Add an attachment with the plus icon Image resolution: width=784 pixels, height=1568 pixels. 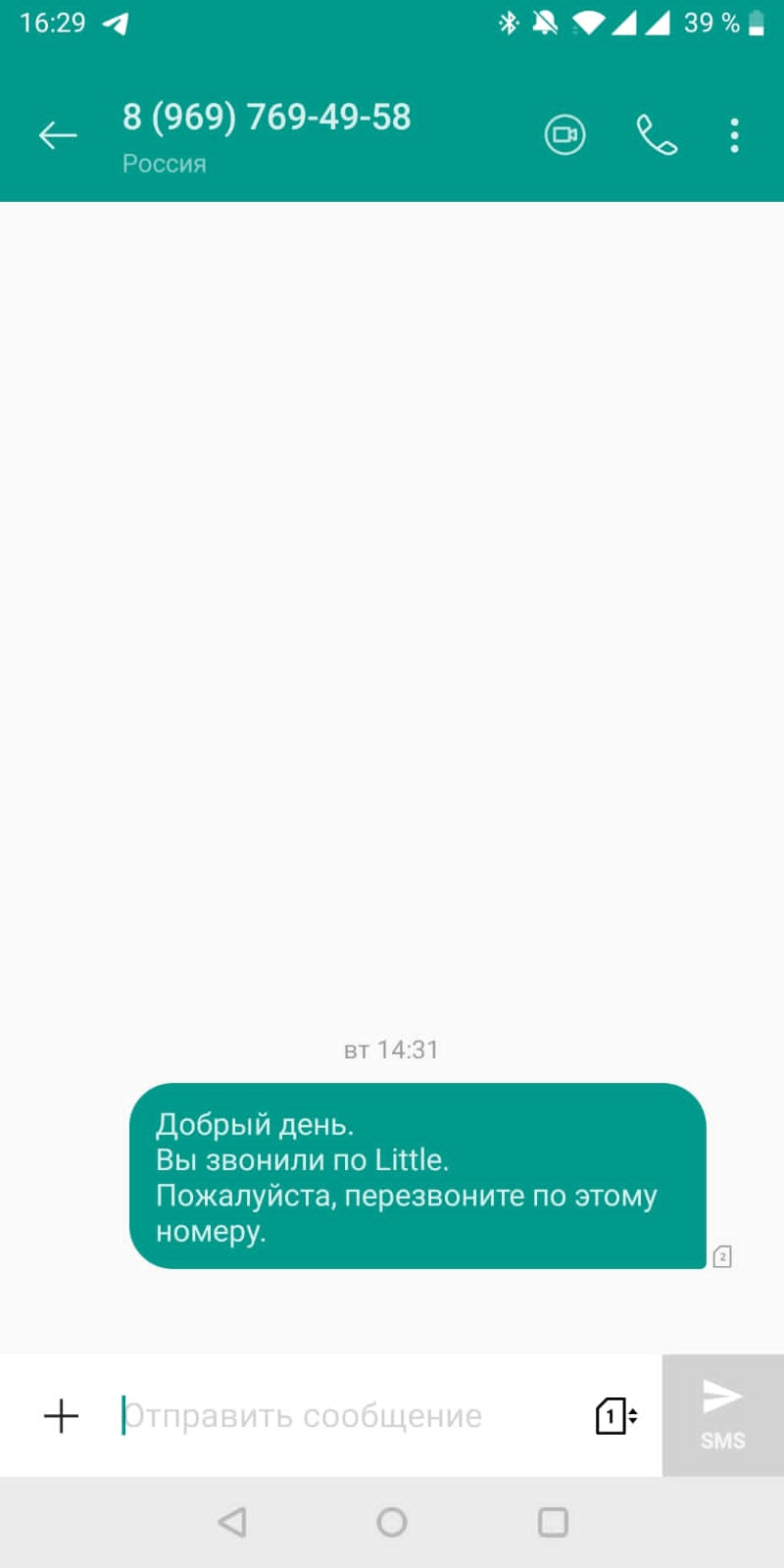tap(61, 1416)
